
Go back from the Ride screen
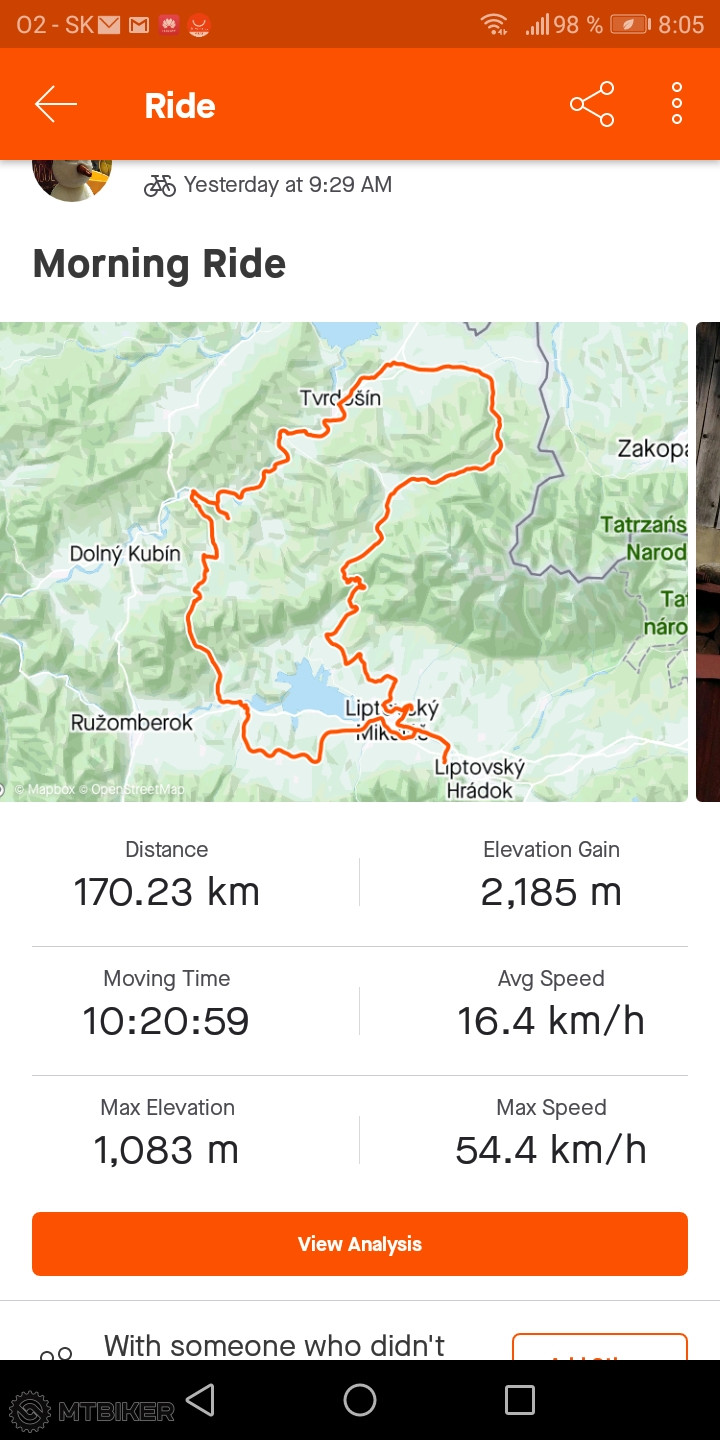tap(56, 105)
